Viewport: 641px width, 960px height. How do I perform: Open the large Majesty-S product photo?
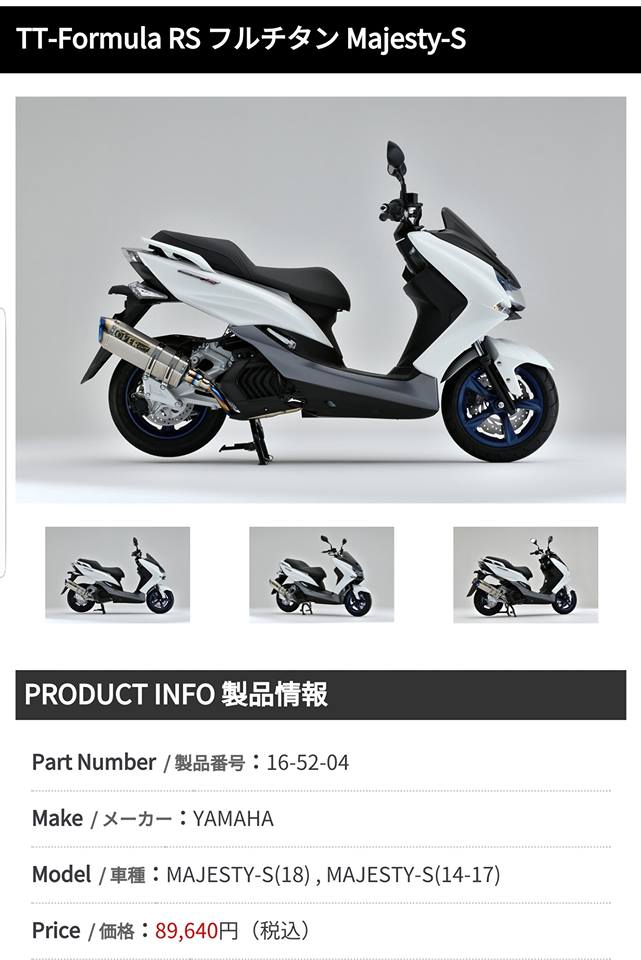pos(320,300)
